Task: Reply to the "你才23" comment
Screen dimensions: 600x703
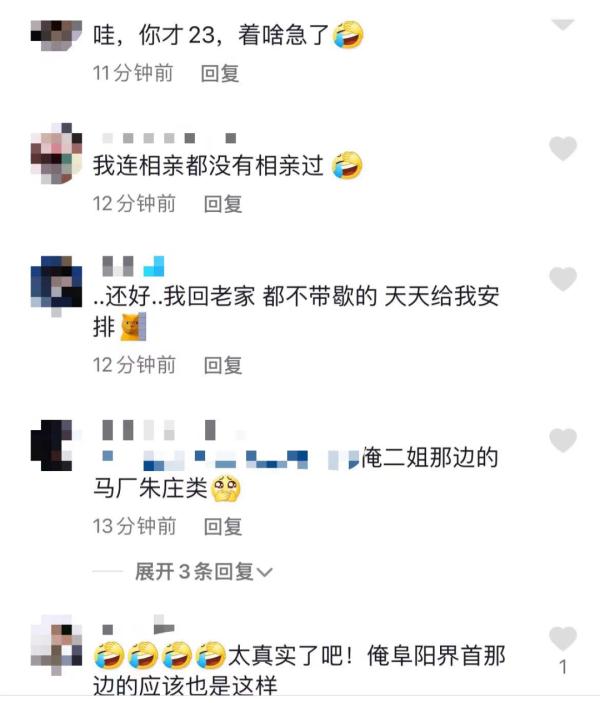Action: (220, 73)
